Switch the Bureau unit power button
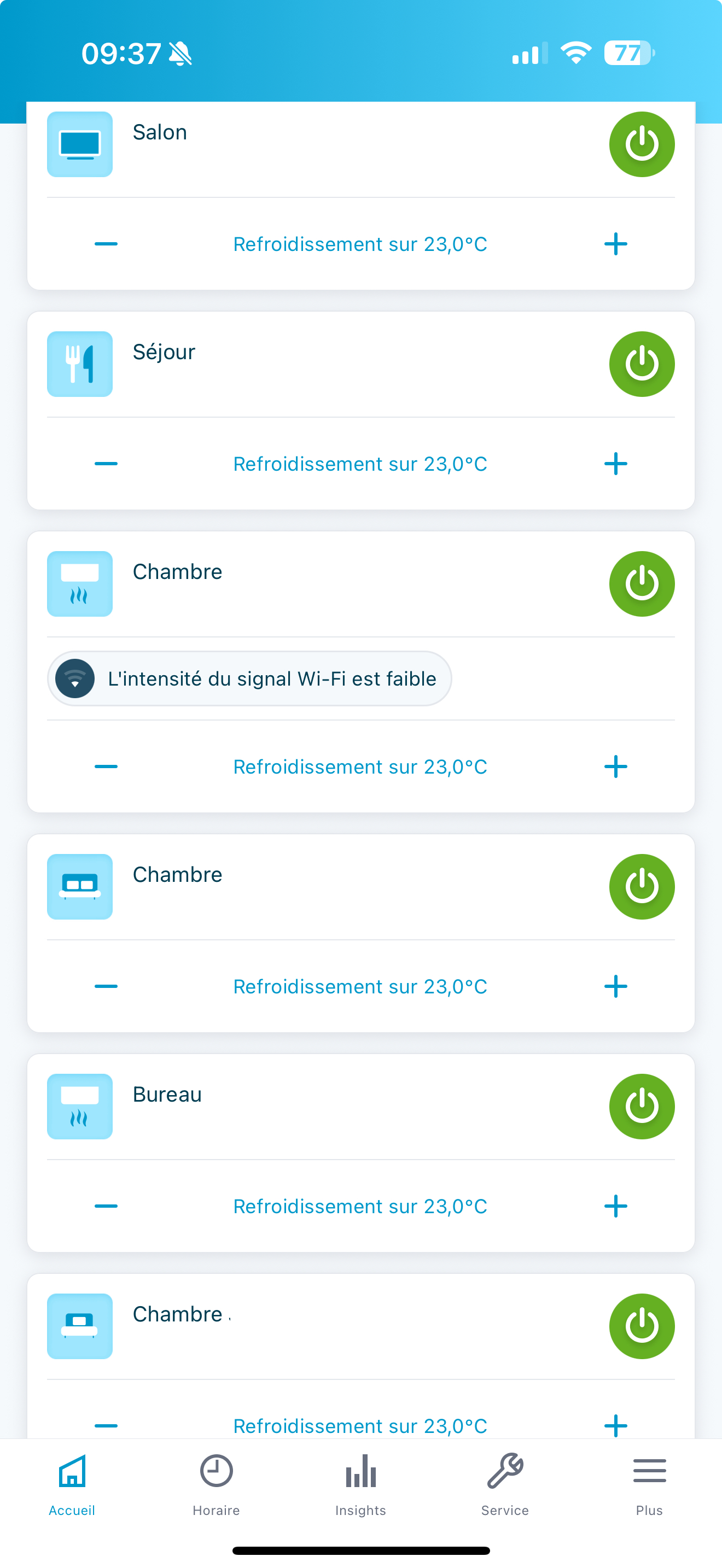The image size is (722, 1568). [642, 1107]
